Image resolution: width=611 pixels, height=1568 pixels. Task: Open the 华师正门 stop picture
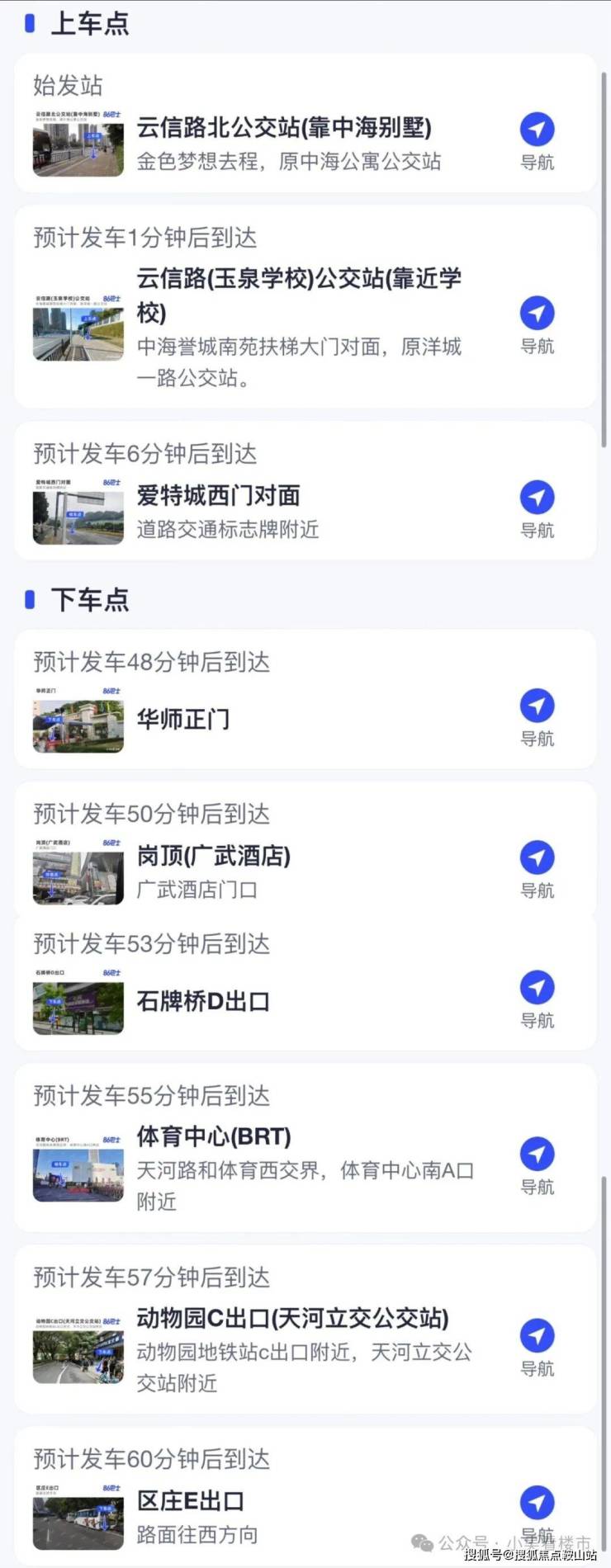(78, 720)
